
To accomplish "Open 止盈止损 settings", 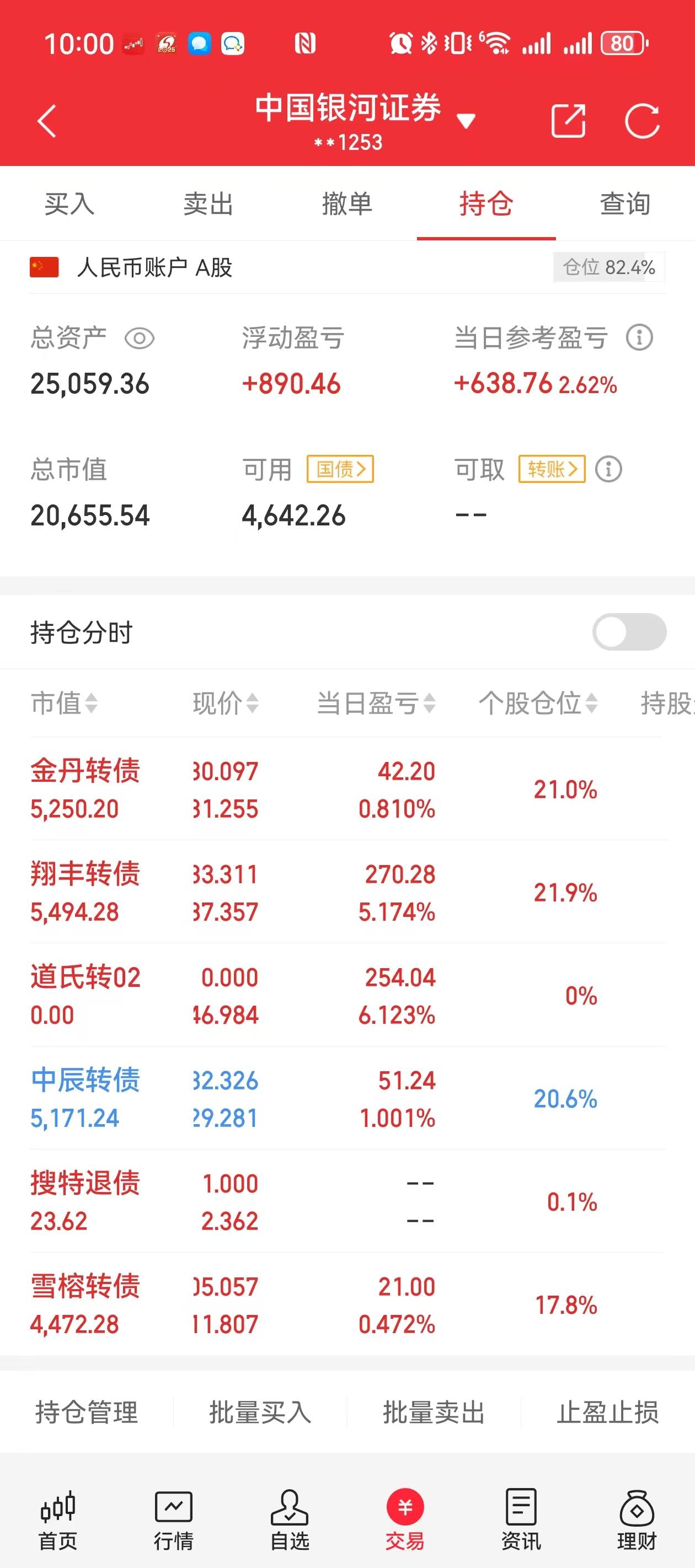I will [x=607, y=1412].
